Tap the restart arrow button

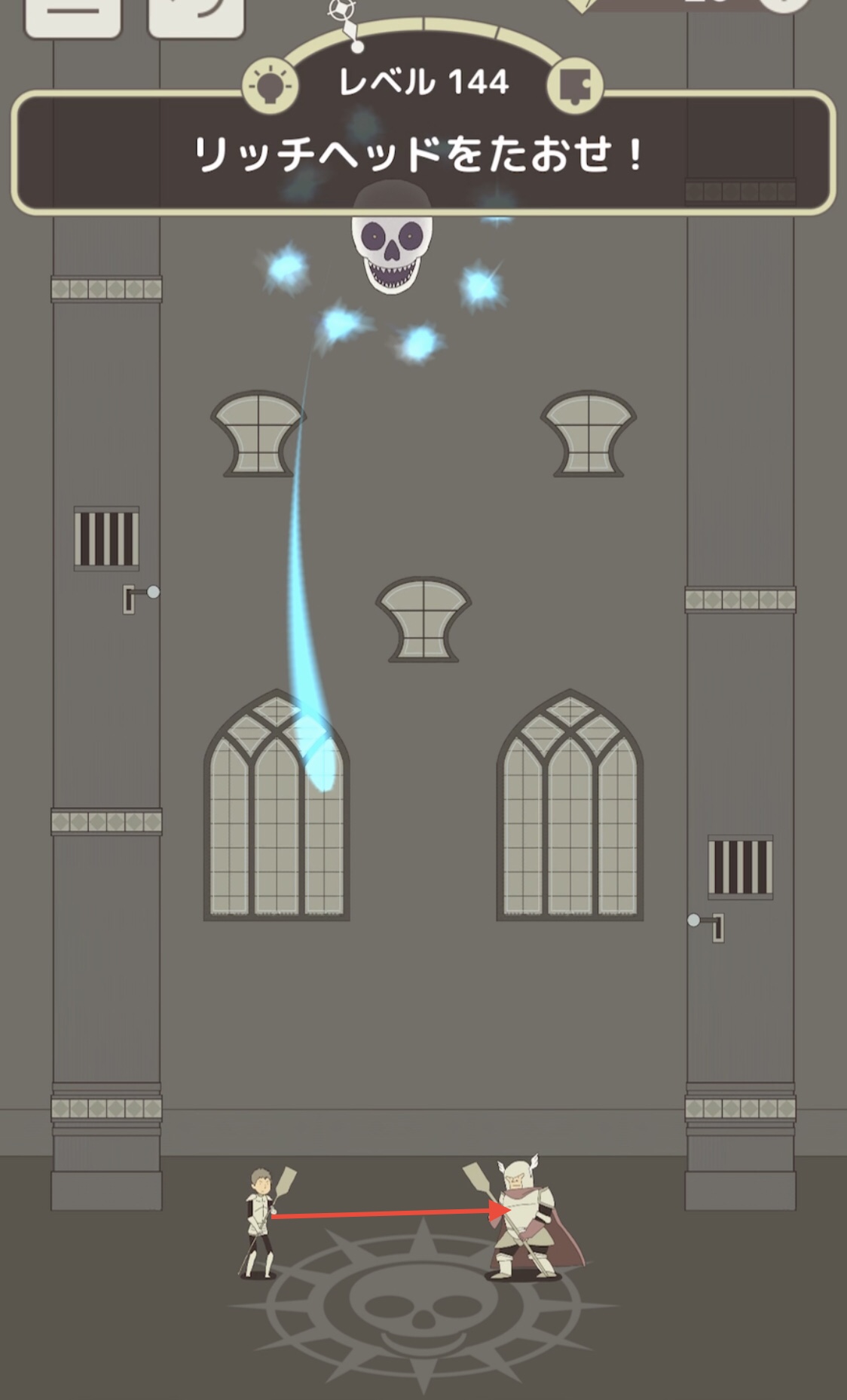pos(196,17)
